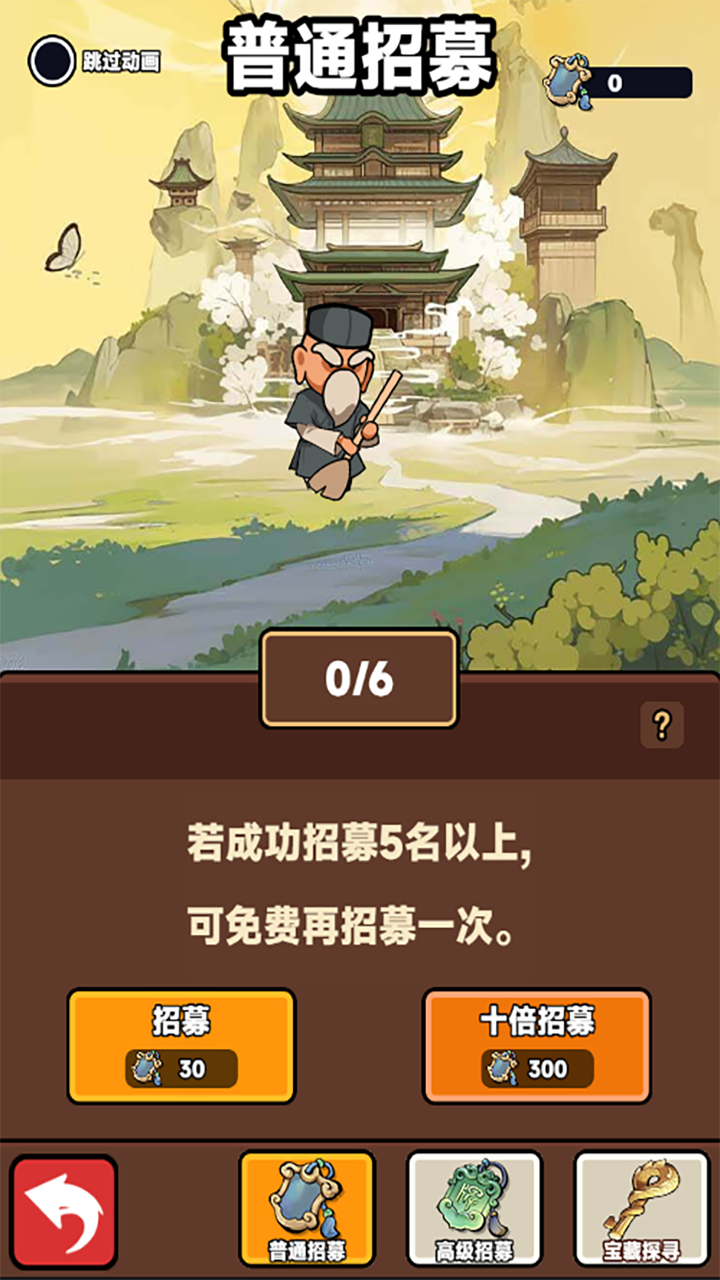Click the 0/6 recruitment progress banner
Screen dimensions: 720x1280
(359, 677)
